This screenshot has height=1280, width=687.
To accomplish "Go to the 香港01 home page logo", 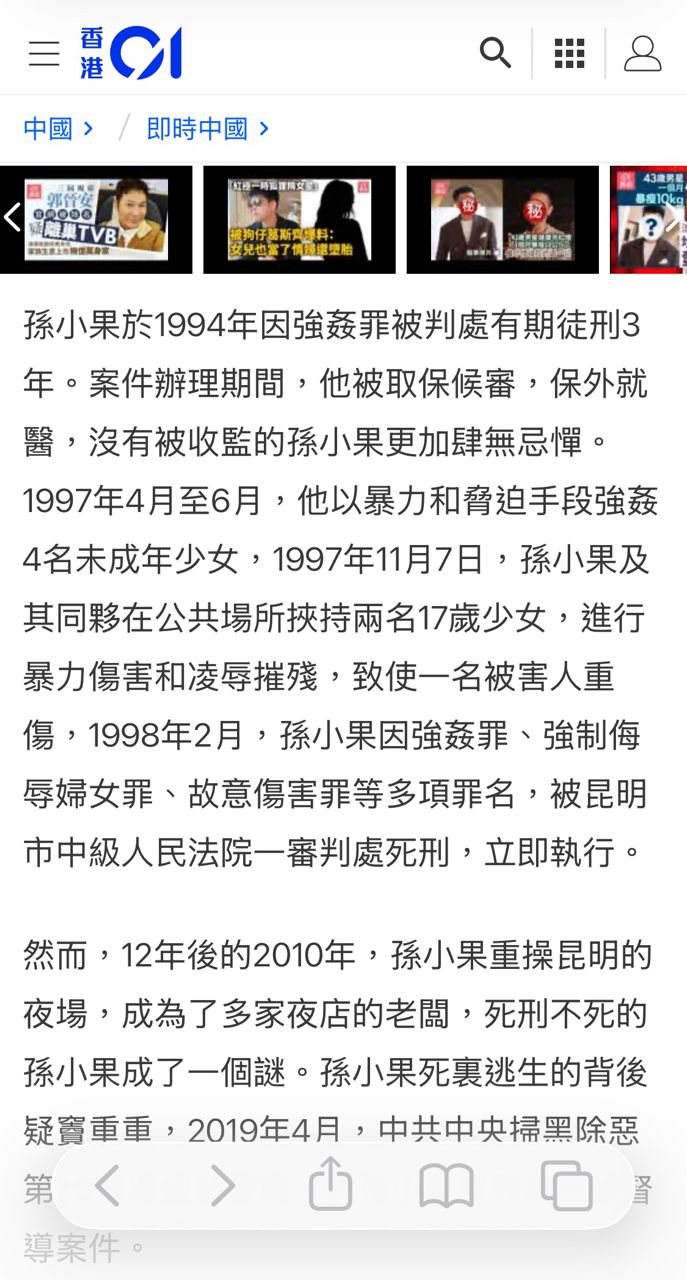I will [131, 54].
